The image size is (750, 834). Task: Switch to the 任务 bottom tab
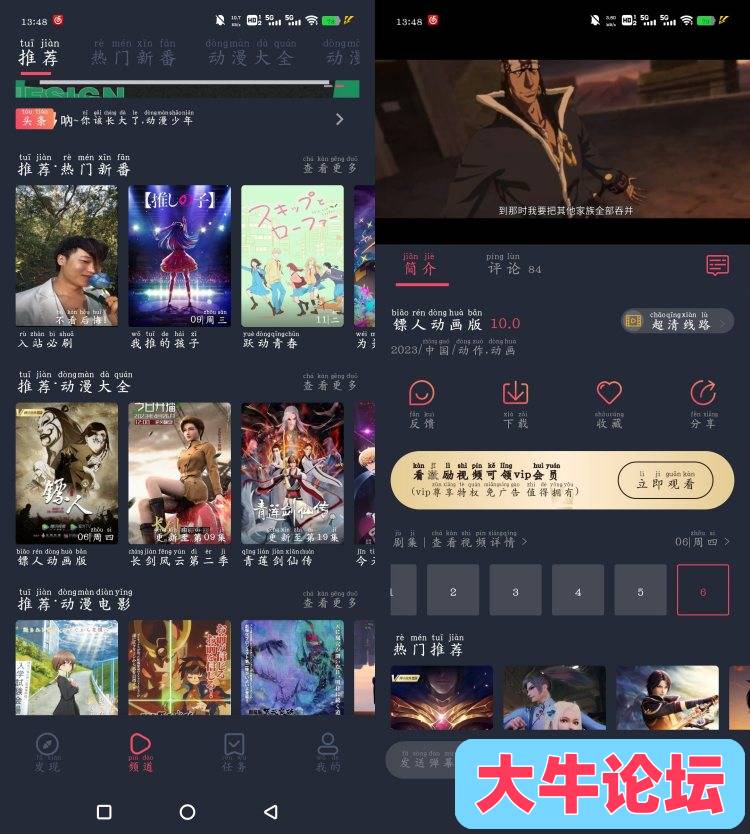click(x=234, y=753)
